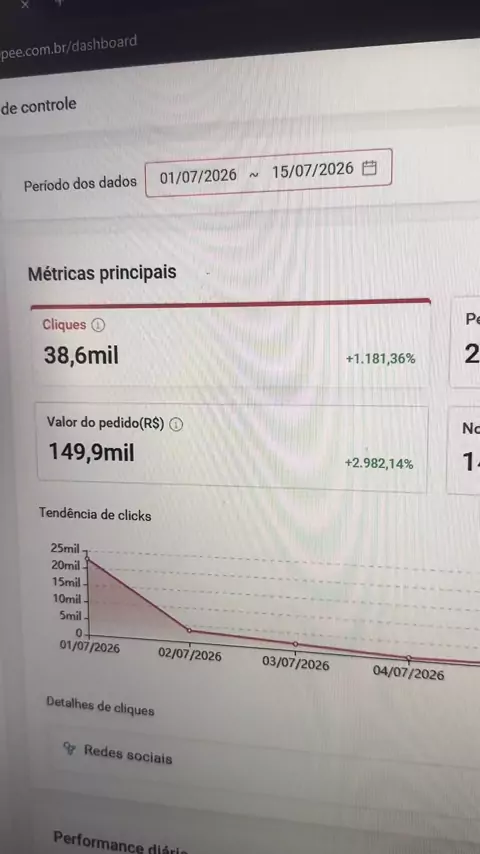Open the Período dos dados date range picker
Viewport: 480px width, 854px height.
(269, 173)
